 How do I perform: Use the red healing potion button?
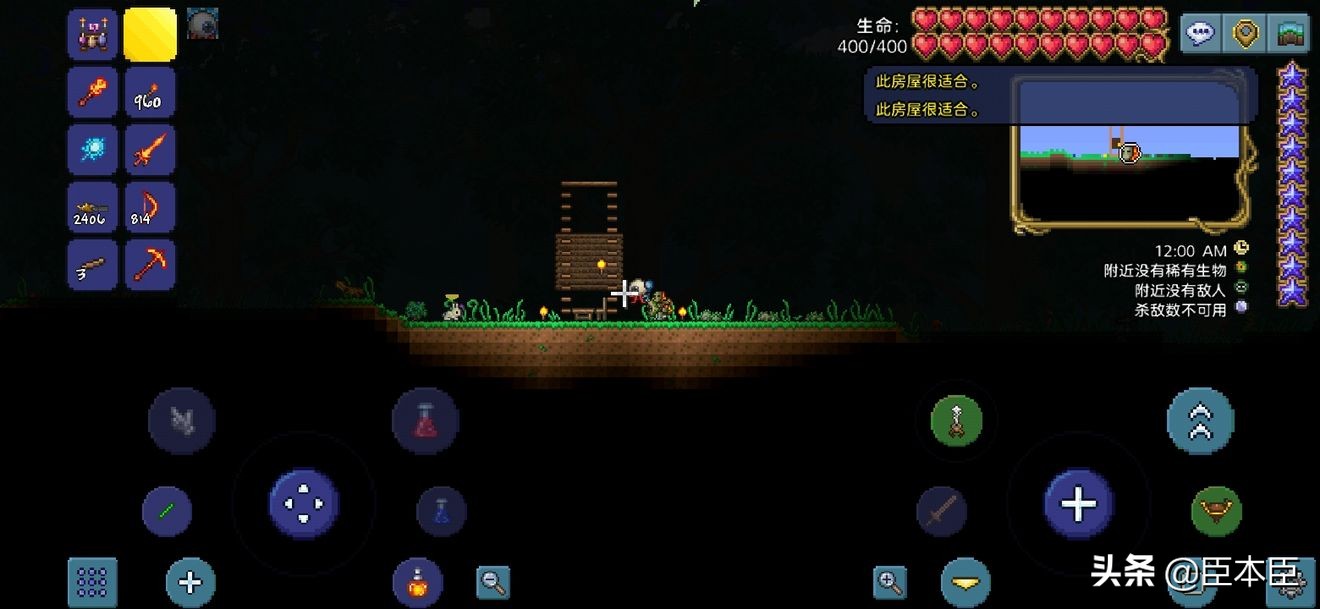(425, 421)
